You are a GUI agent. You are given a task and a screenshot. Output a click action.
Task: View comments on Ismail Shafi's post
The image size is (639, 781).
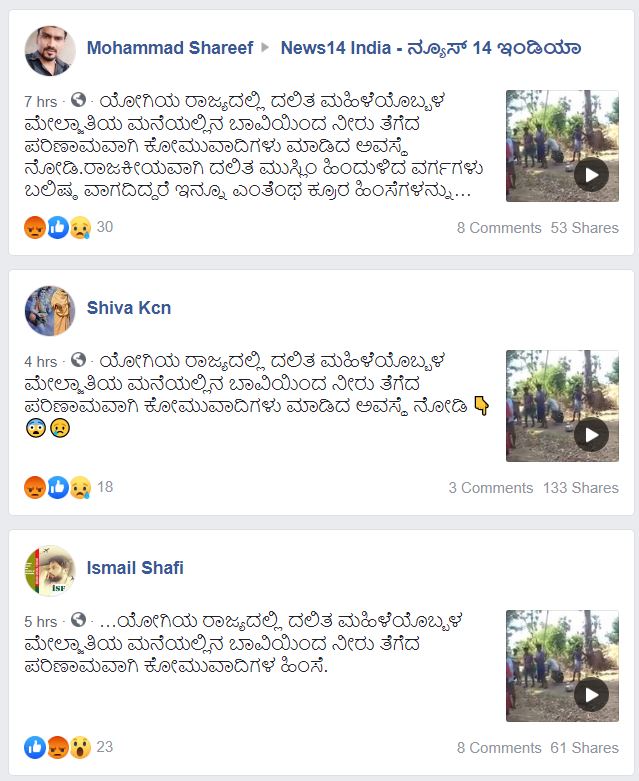tap(499, 748)
